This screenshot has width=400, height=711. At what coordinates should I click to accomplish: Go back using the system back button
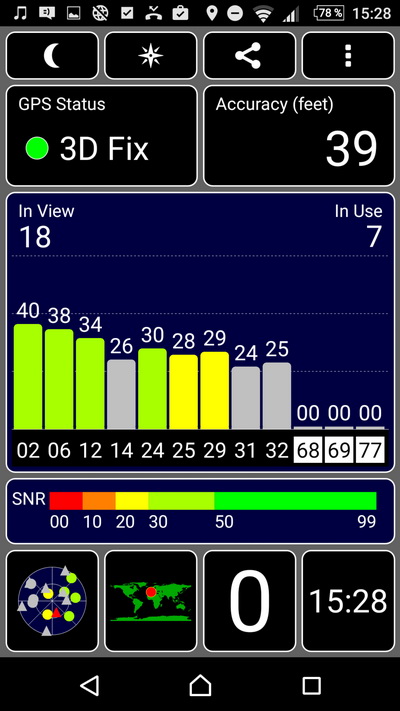pos(89,685)
